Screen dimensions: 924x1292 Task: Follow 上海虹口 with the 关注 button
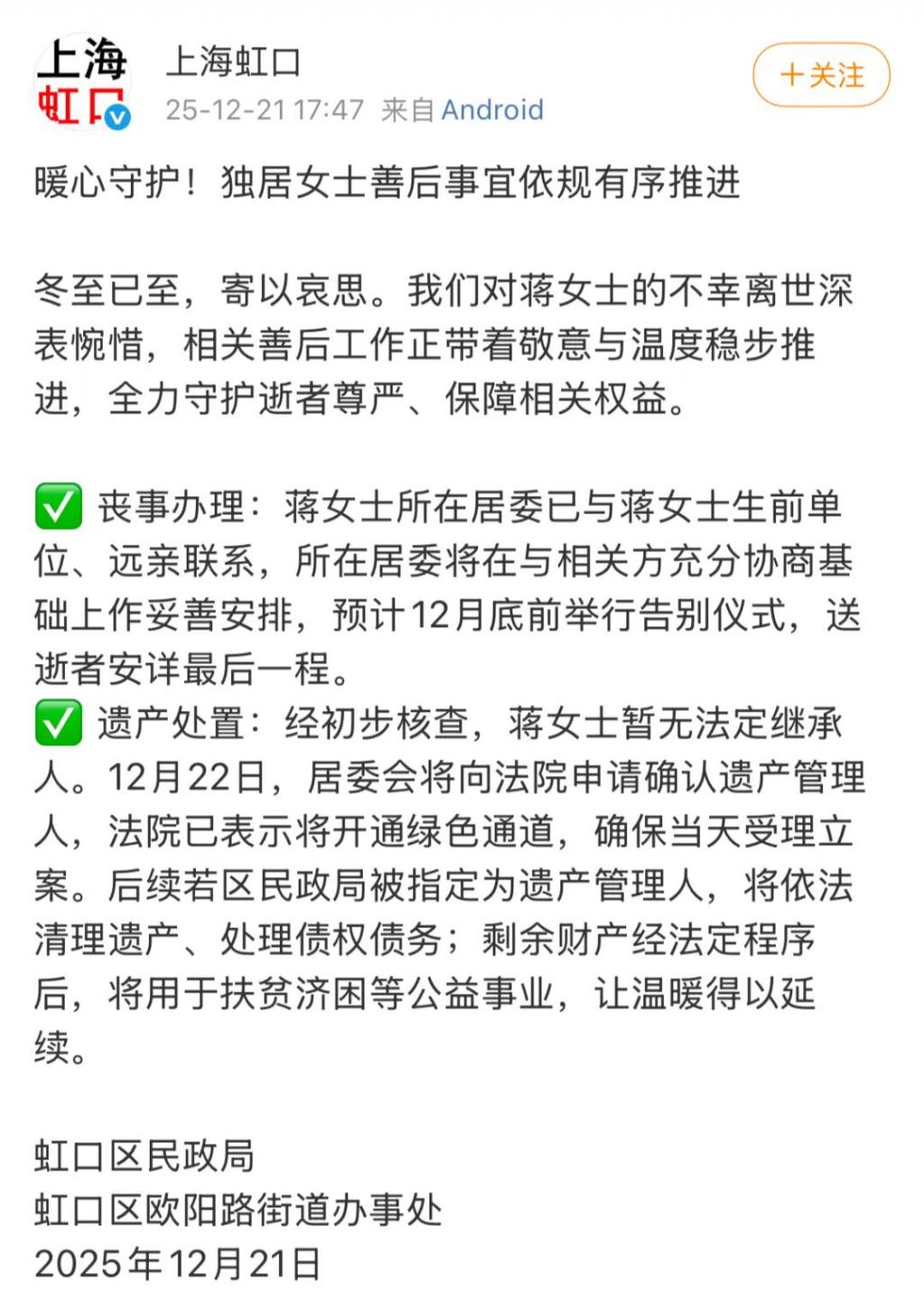[821, 75]
